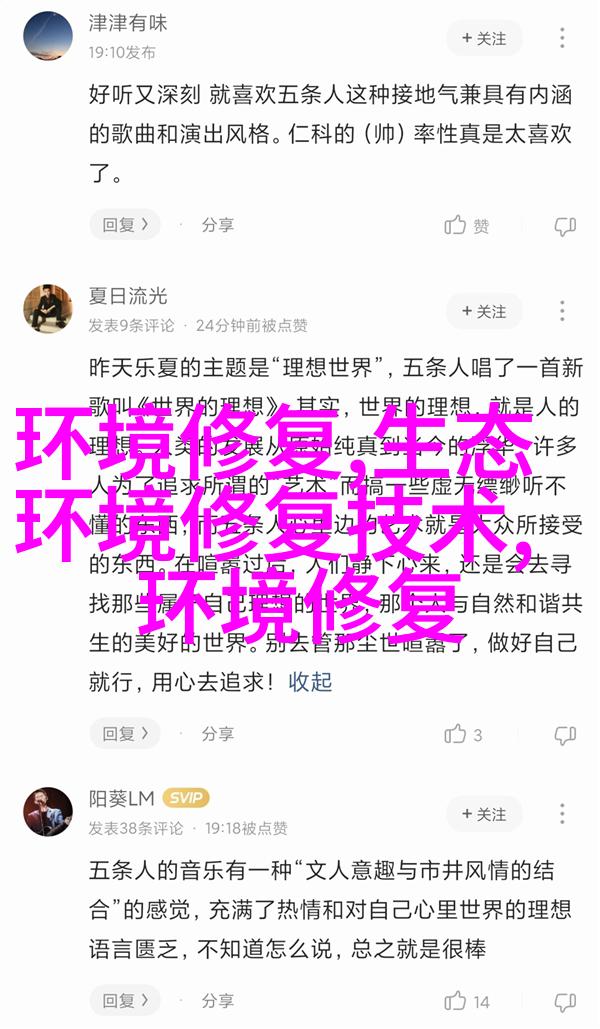Share 夏日流光's comment
The width and height of the screenshot is (600, 1029).
tap(218, 734)
